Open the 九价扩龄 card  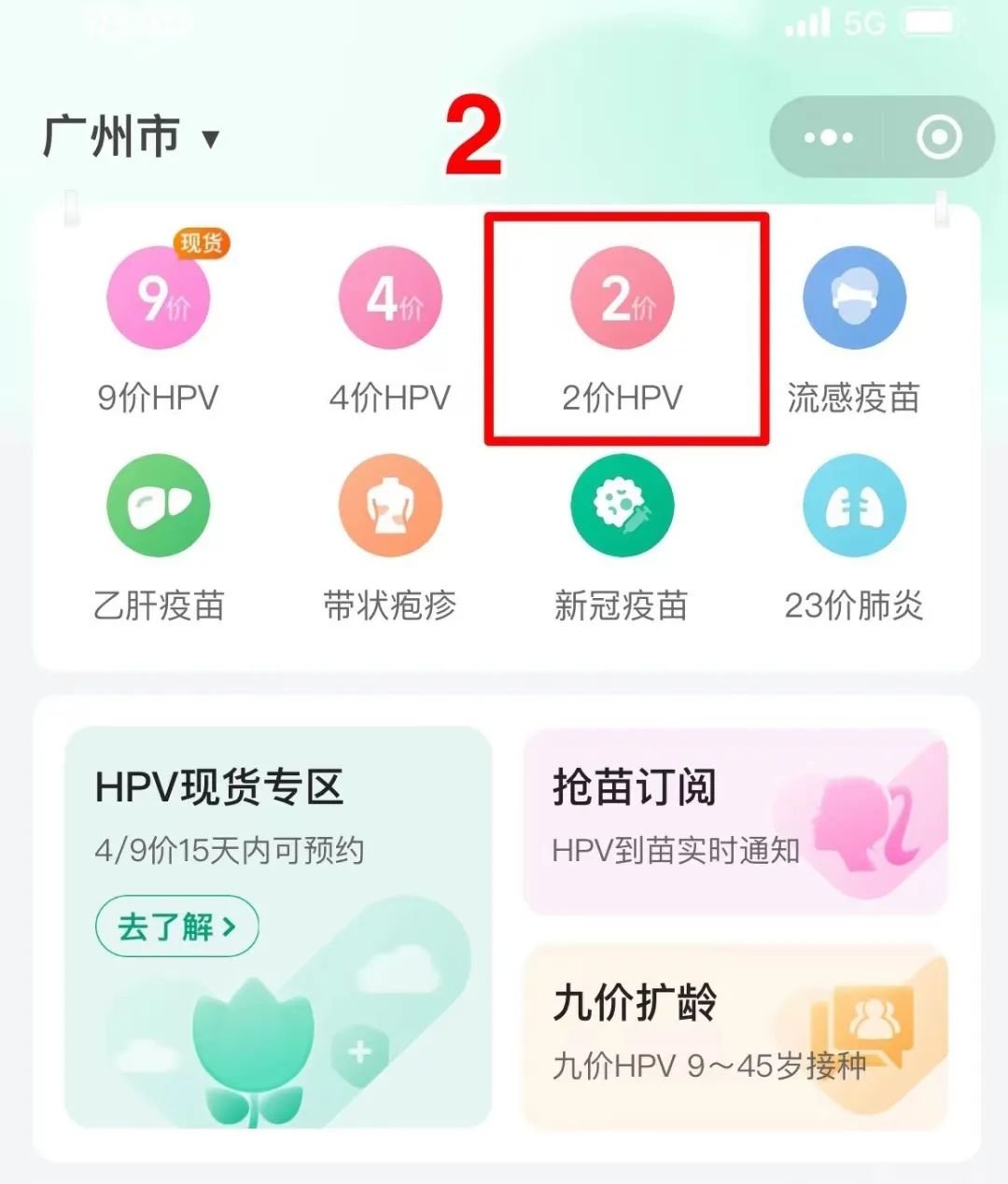735,1036
